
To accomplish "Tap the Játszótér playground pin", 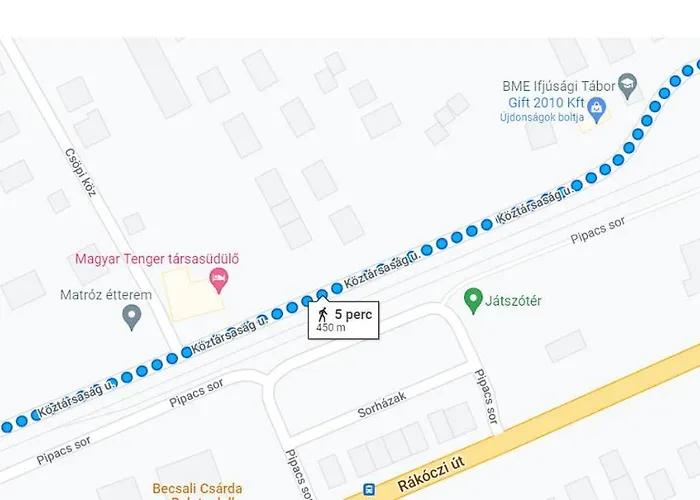I will [x=474, y=298].
